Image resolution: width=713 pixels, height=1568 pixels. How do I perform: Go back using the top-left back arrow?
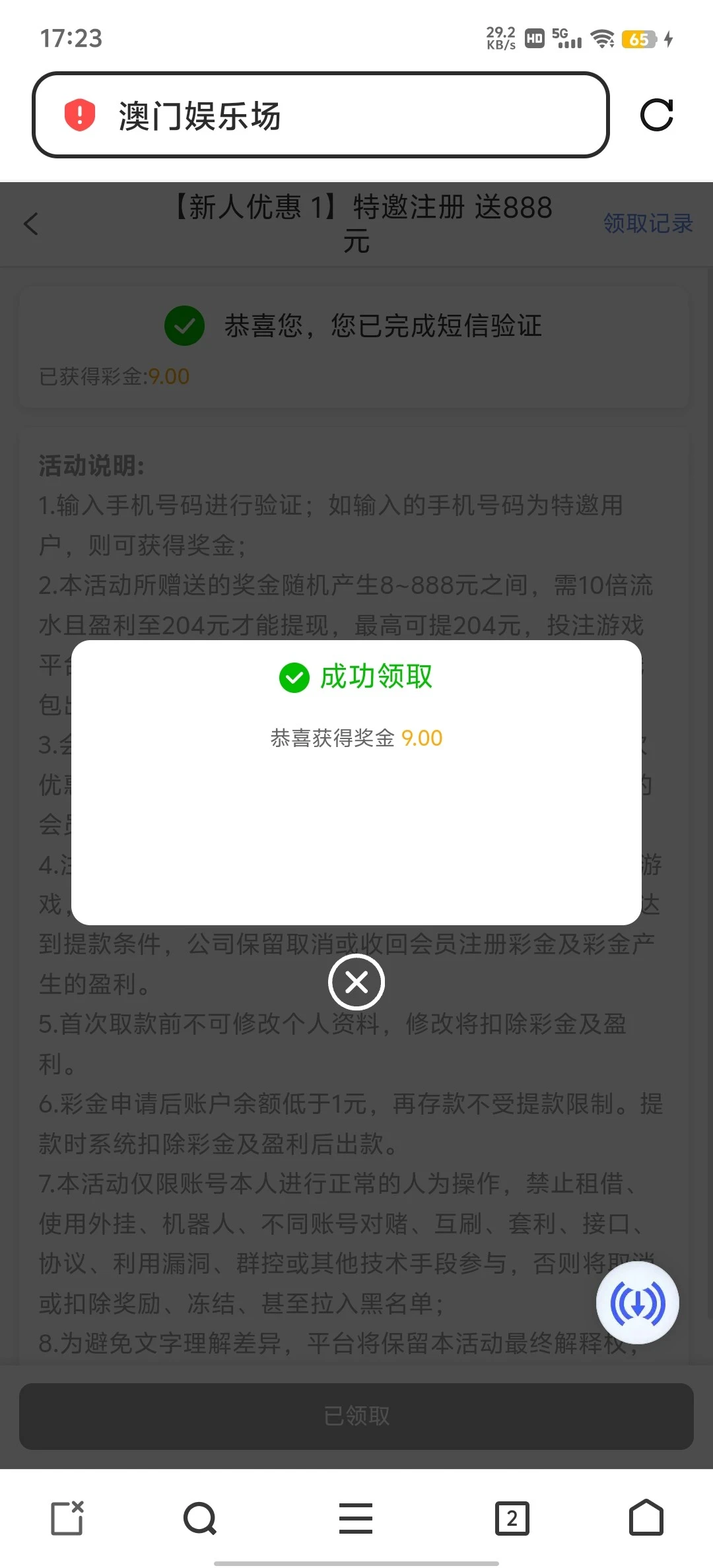point(31,224)
